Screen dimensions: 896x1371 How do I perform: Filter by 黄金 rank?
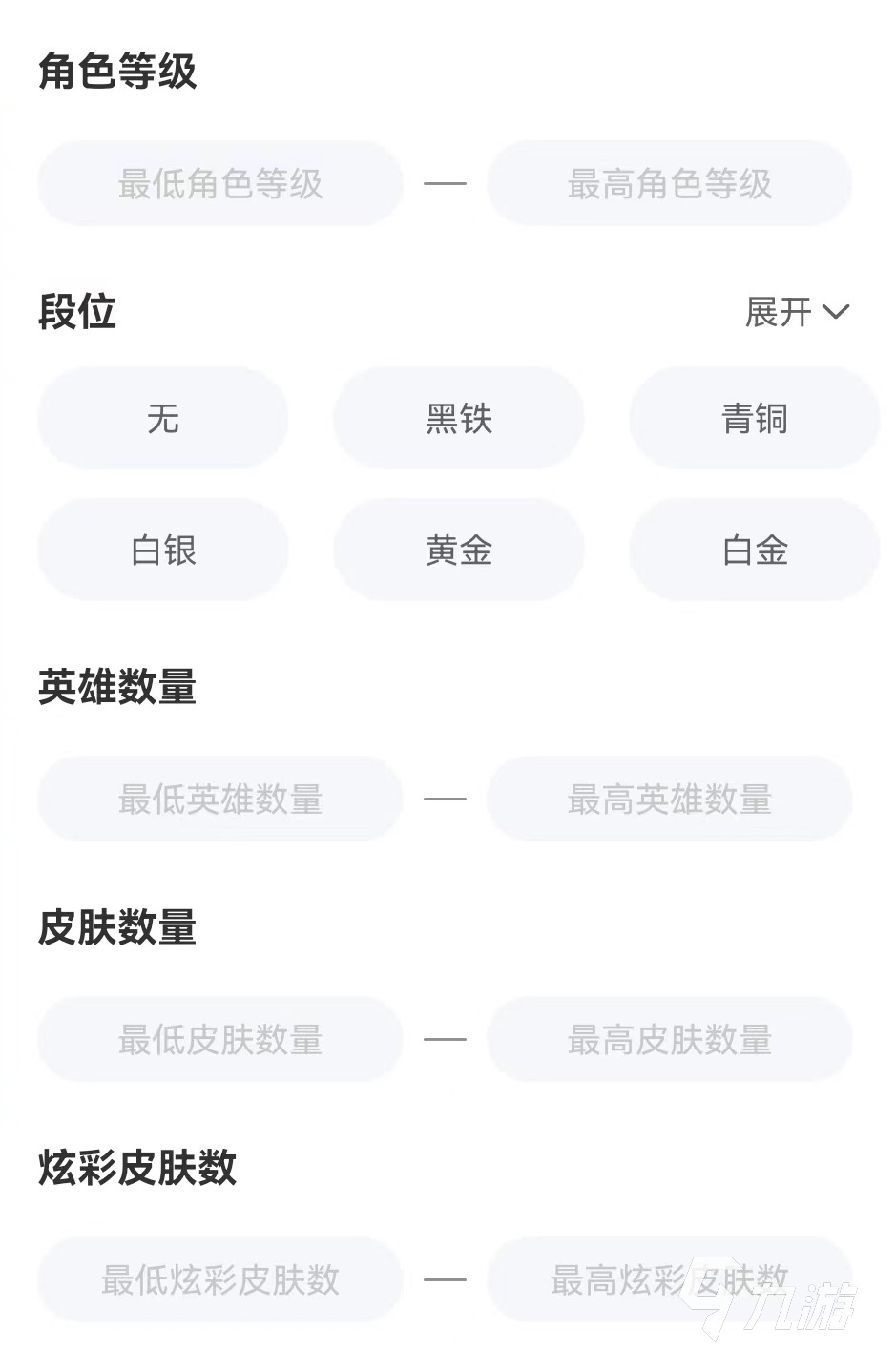tap(459, 550)
